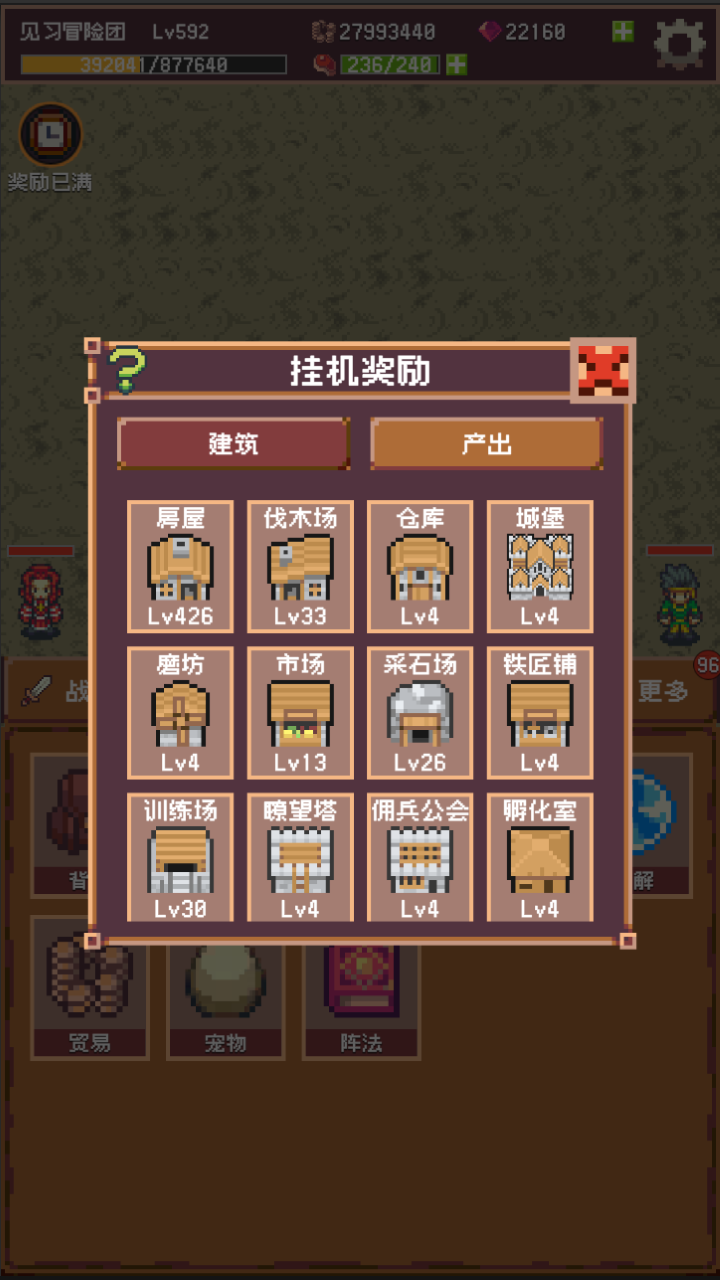Open the help question mark
The width and height of the screenshot is (720, 1280).
pyautogui.click(x=127, y=370)
